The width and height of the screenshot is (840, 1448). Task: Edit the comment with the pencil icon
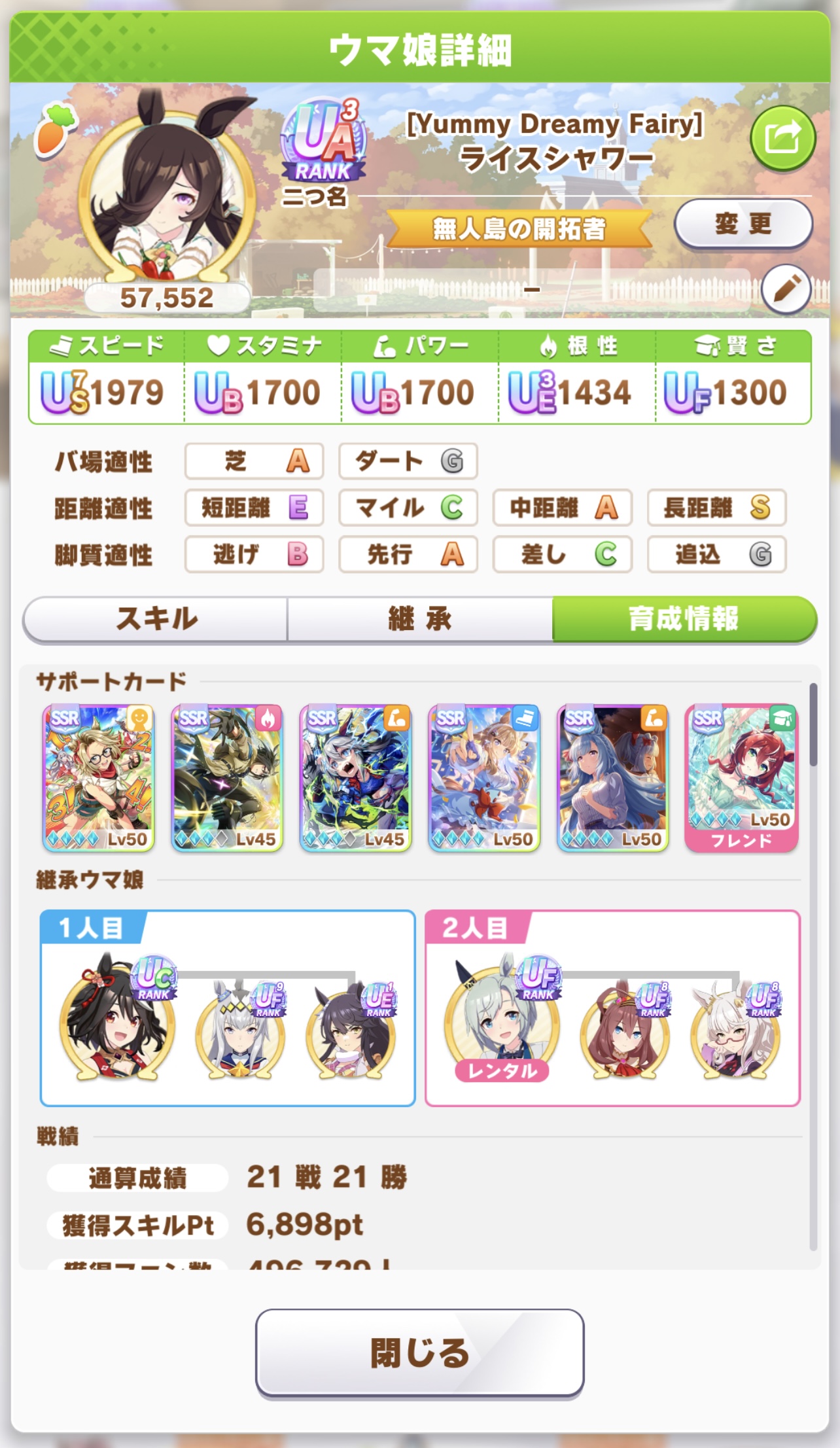(786, 289)
